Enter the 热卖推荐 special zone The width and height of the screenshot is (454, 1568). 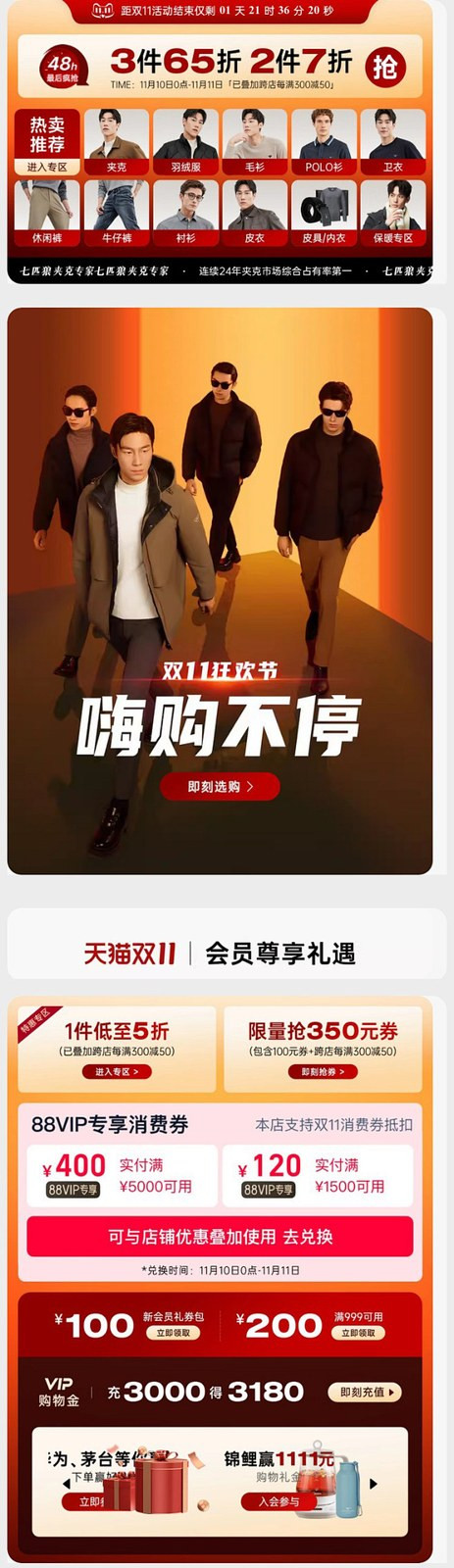click(x=47, y=141)
